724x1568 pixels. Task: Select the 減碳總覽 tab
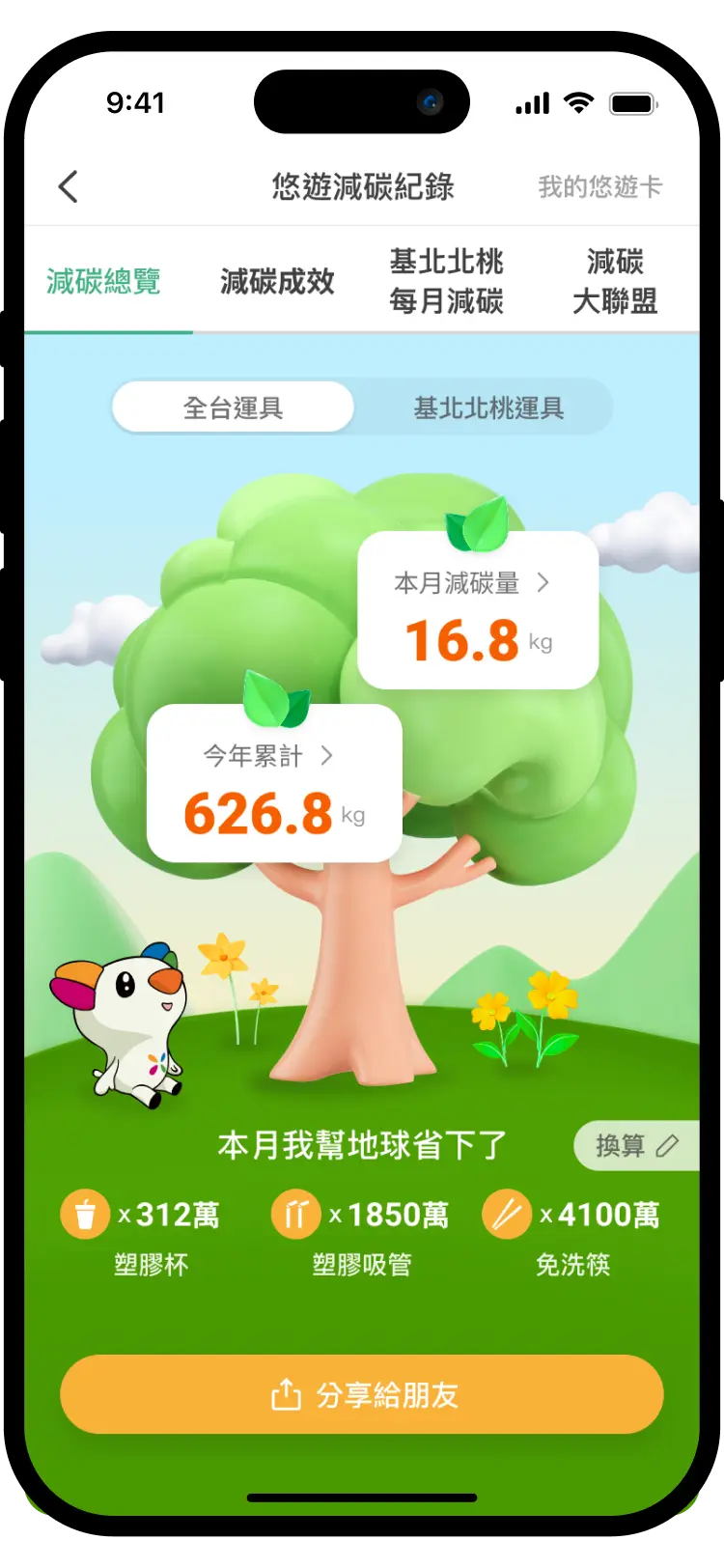[103, 282]
